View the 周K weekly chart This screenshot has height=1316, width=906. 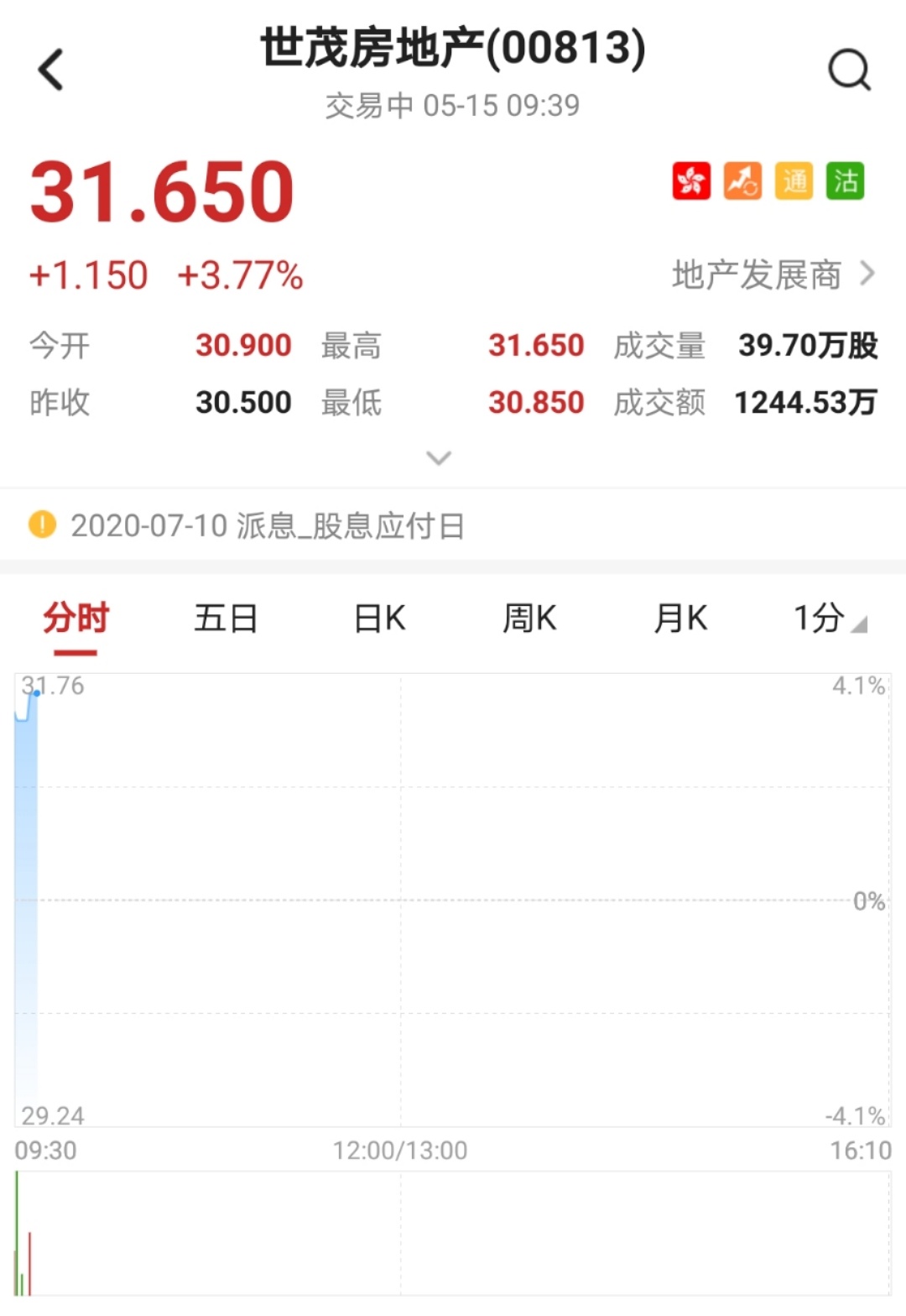(x=529, y=619)
